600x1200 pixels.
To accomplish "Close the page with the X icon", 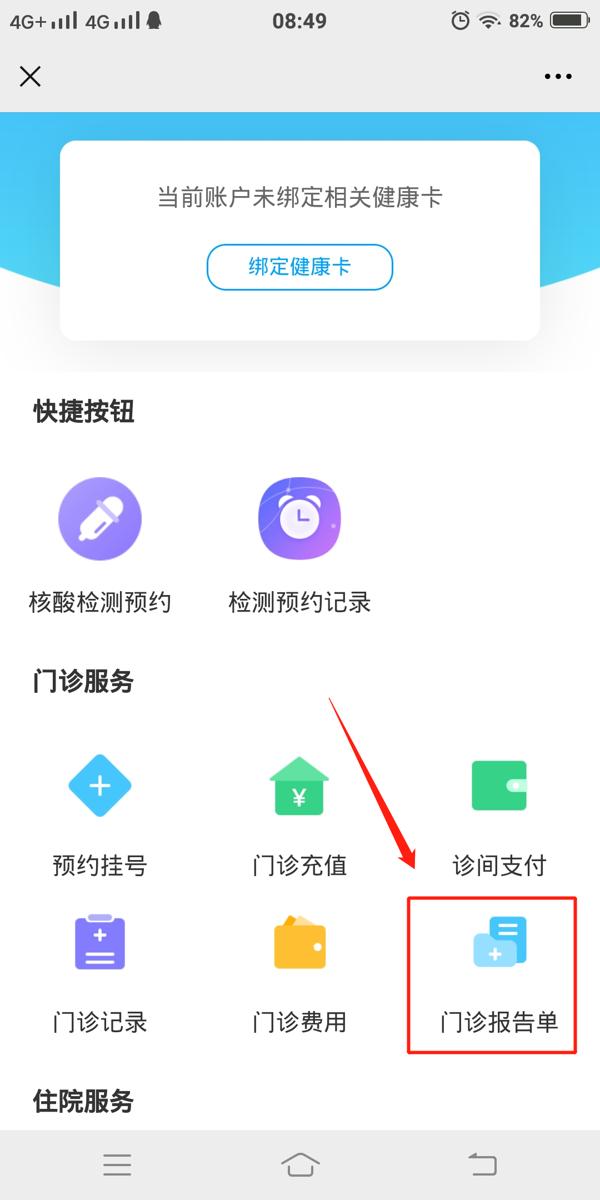I will [x=30, y=76].
